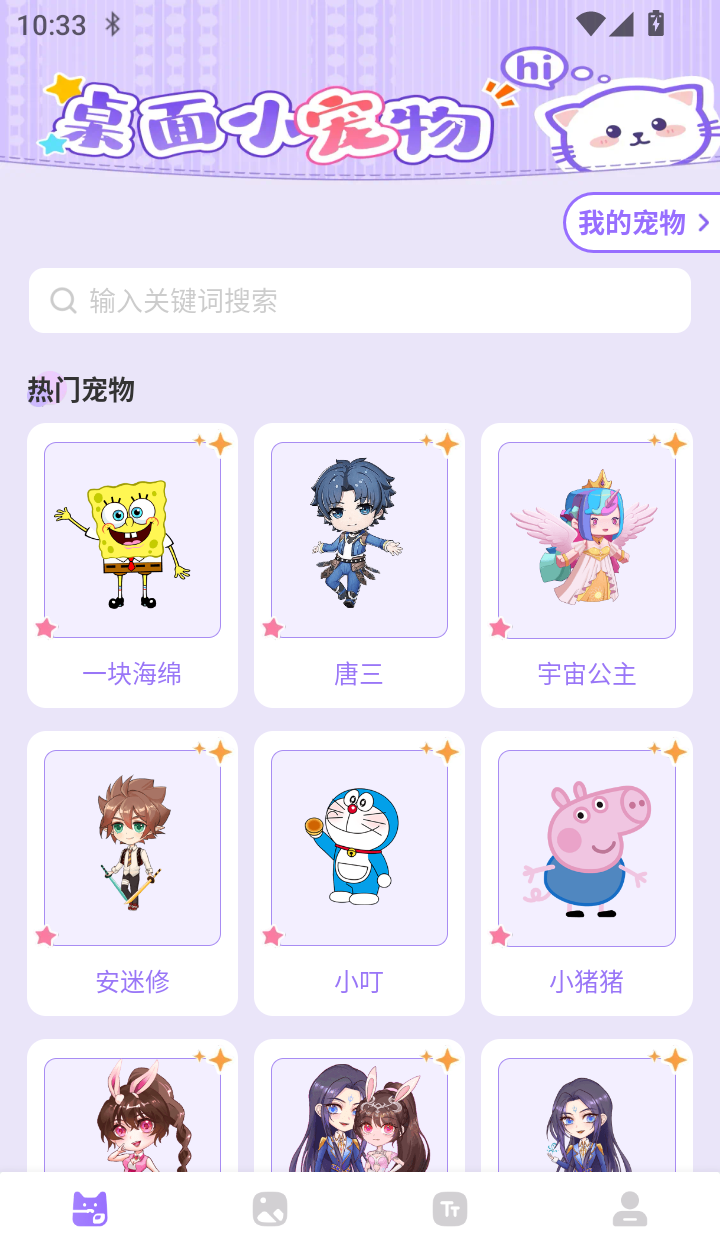Expand 我的宠物 using its chevron arrow
Screen dimensions: 720x1238
(703, 222)
